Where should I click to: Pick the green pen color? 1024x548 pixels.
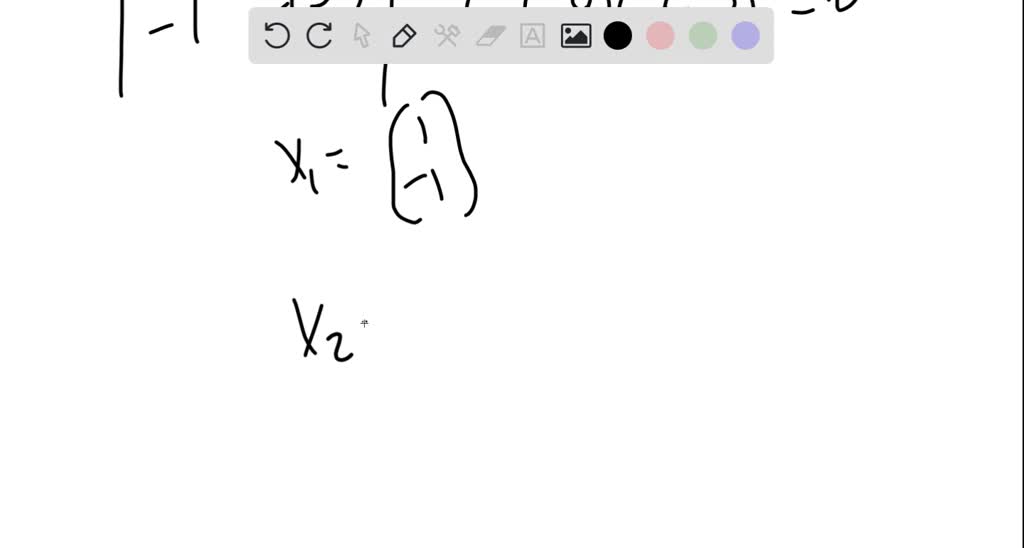(703, 37)
